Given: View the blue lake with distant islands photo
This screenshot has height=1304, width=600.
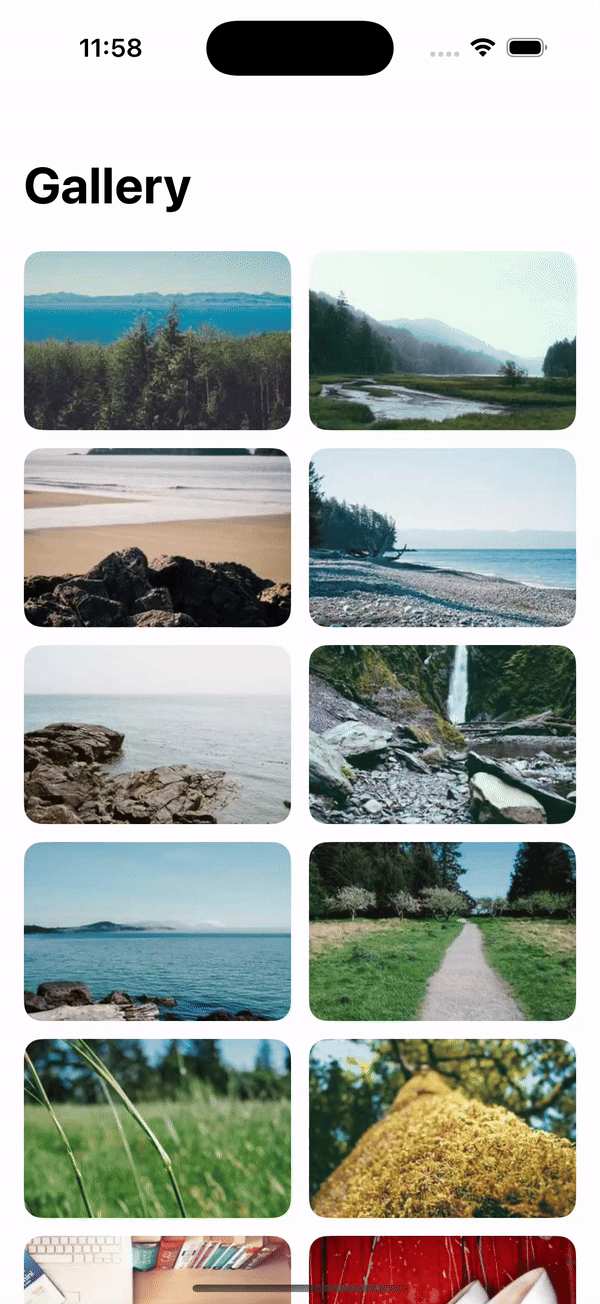Looking at the screenshot, I should [x=157, y=931].
